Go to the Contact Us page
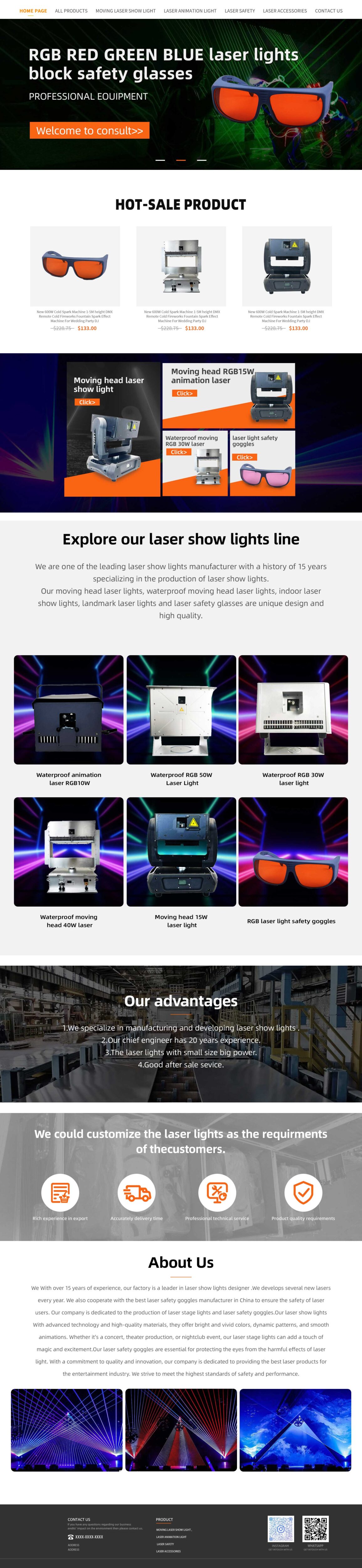 coord(328,11)
